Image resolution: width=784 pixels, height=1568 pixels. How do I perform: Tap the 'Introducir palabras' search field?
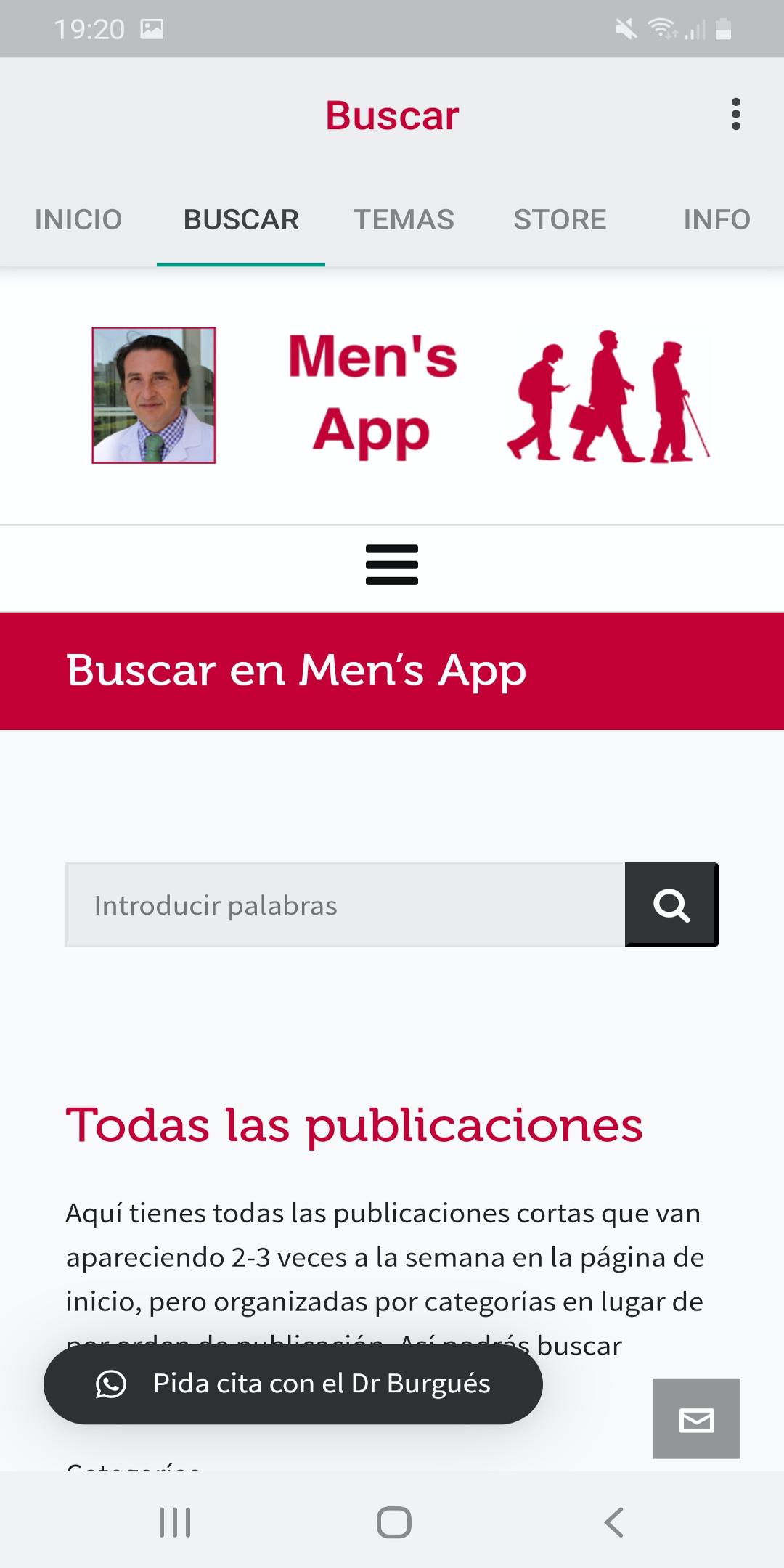tap(341, 905)
